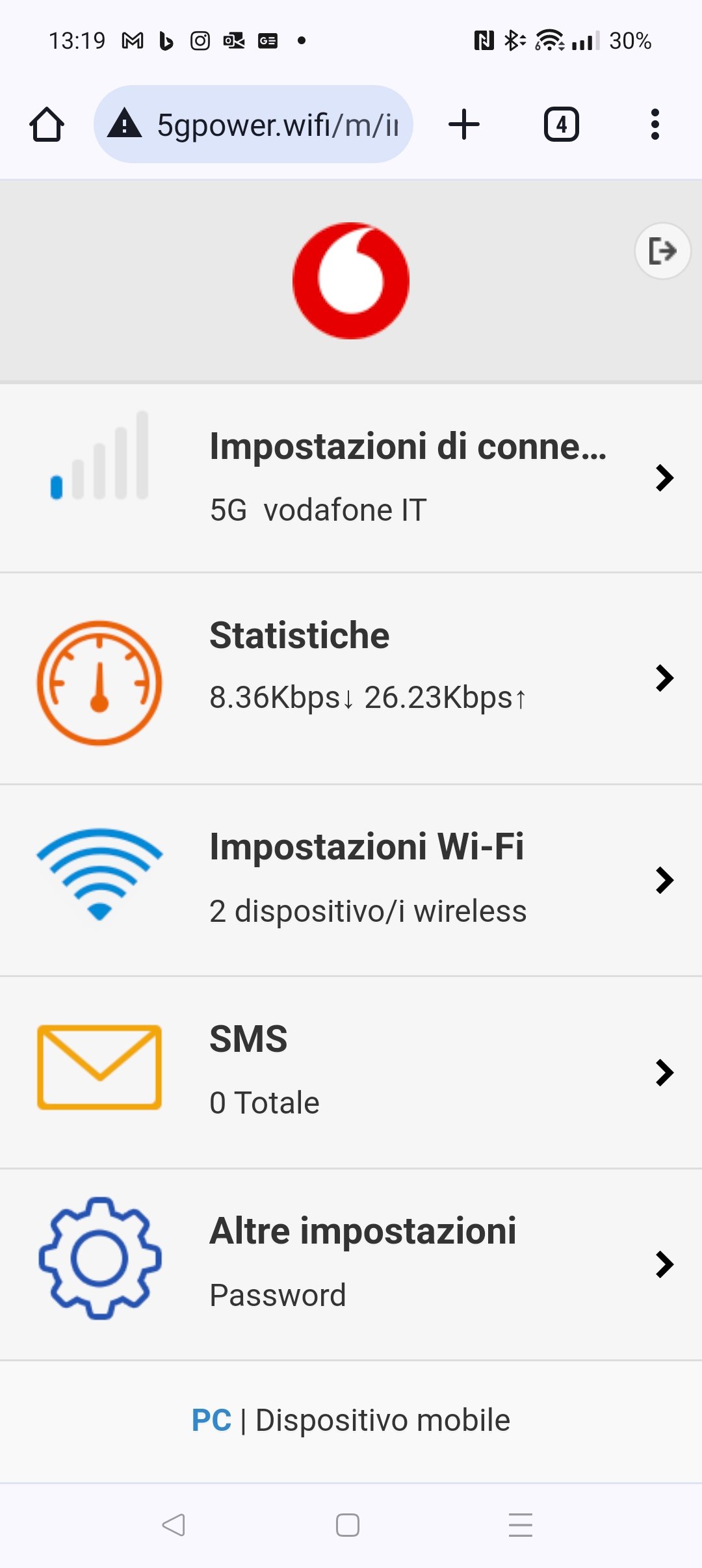Tap the logout icon beside Vodafone logo
Image resolution: width=702 pixels, height=1568 pixels.
(662, 251)
